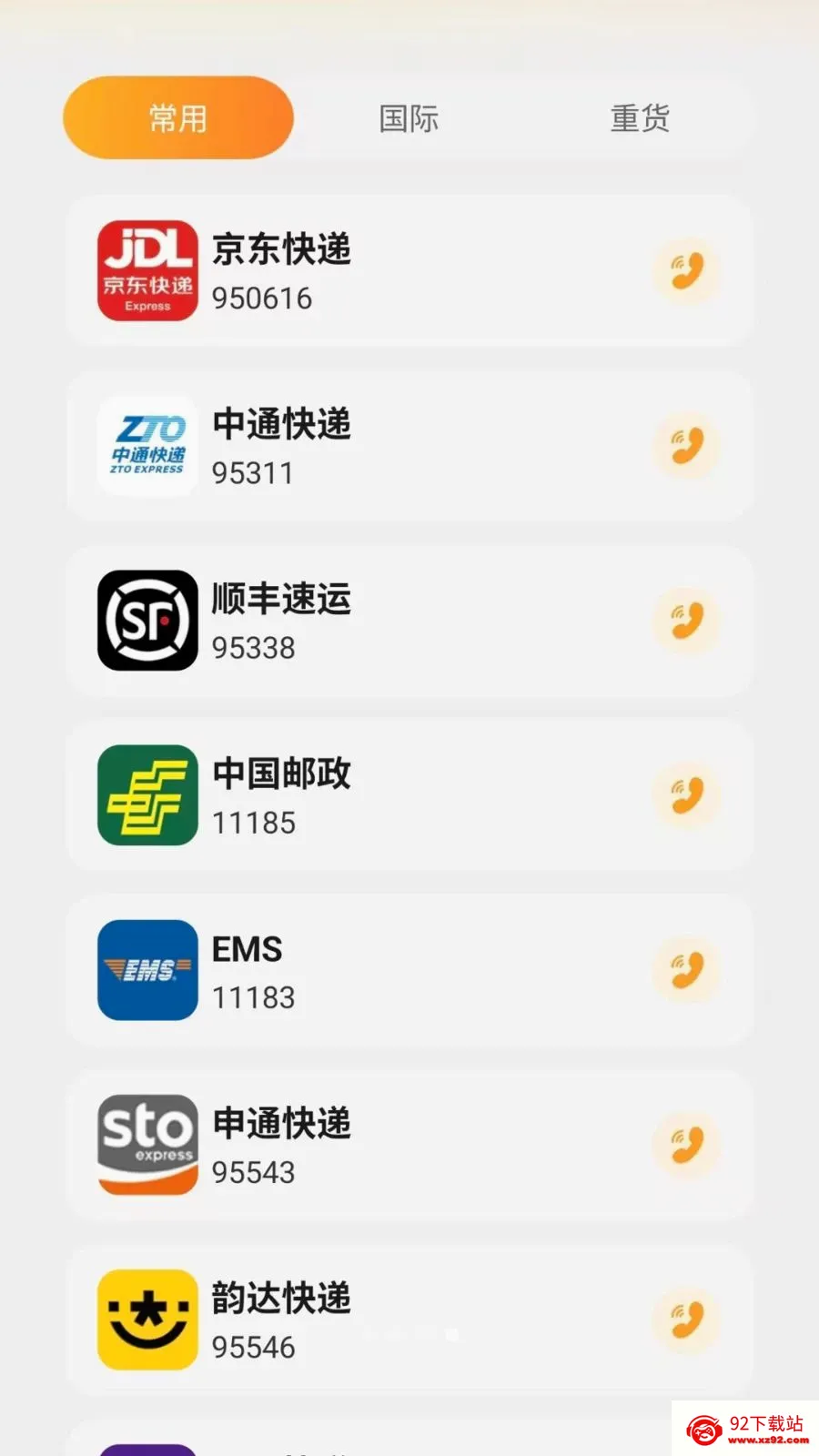This screenshot has width=819, height=1456.
Task: Call 中通快递 via its phone icon
Action: 687,445
